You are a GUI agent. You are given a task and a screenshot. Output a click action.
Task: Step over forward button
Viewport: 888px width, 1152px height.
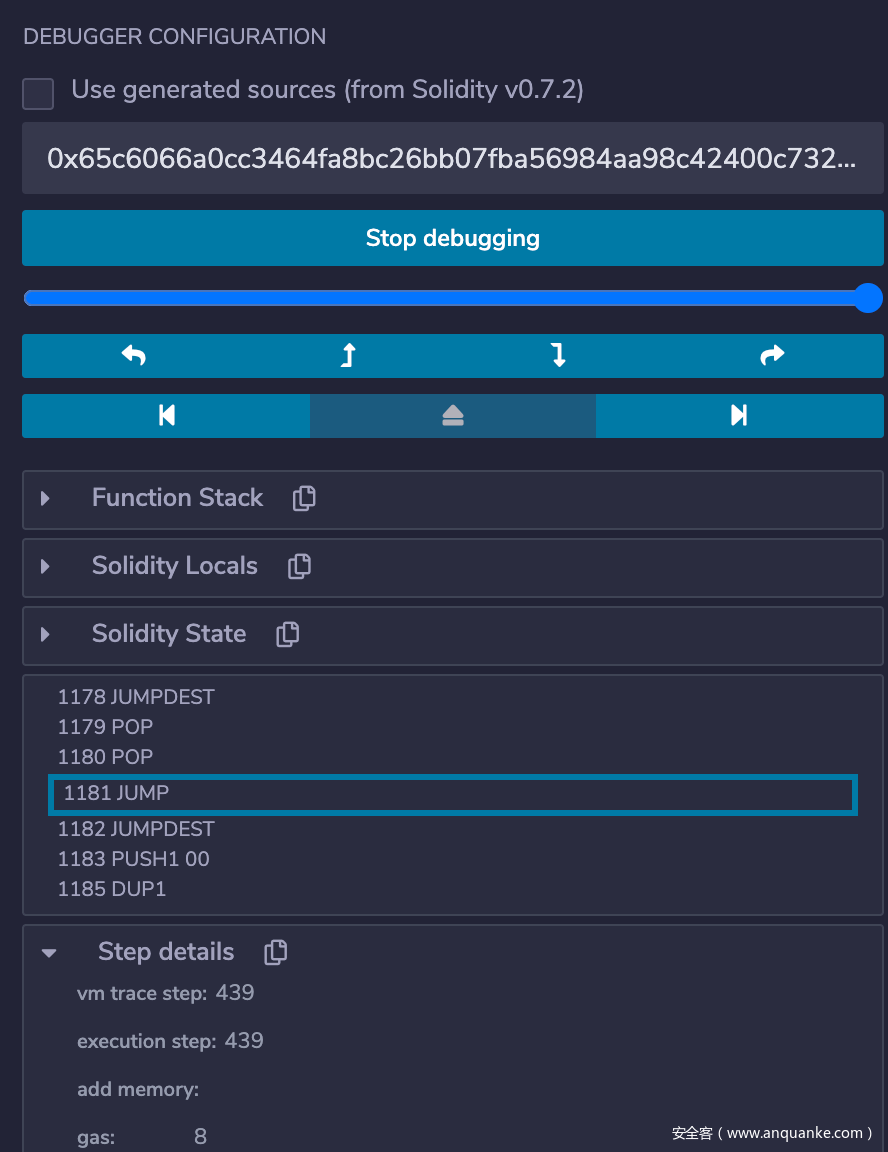point(772,355)
